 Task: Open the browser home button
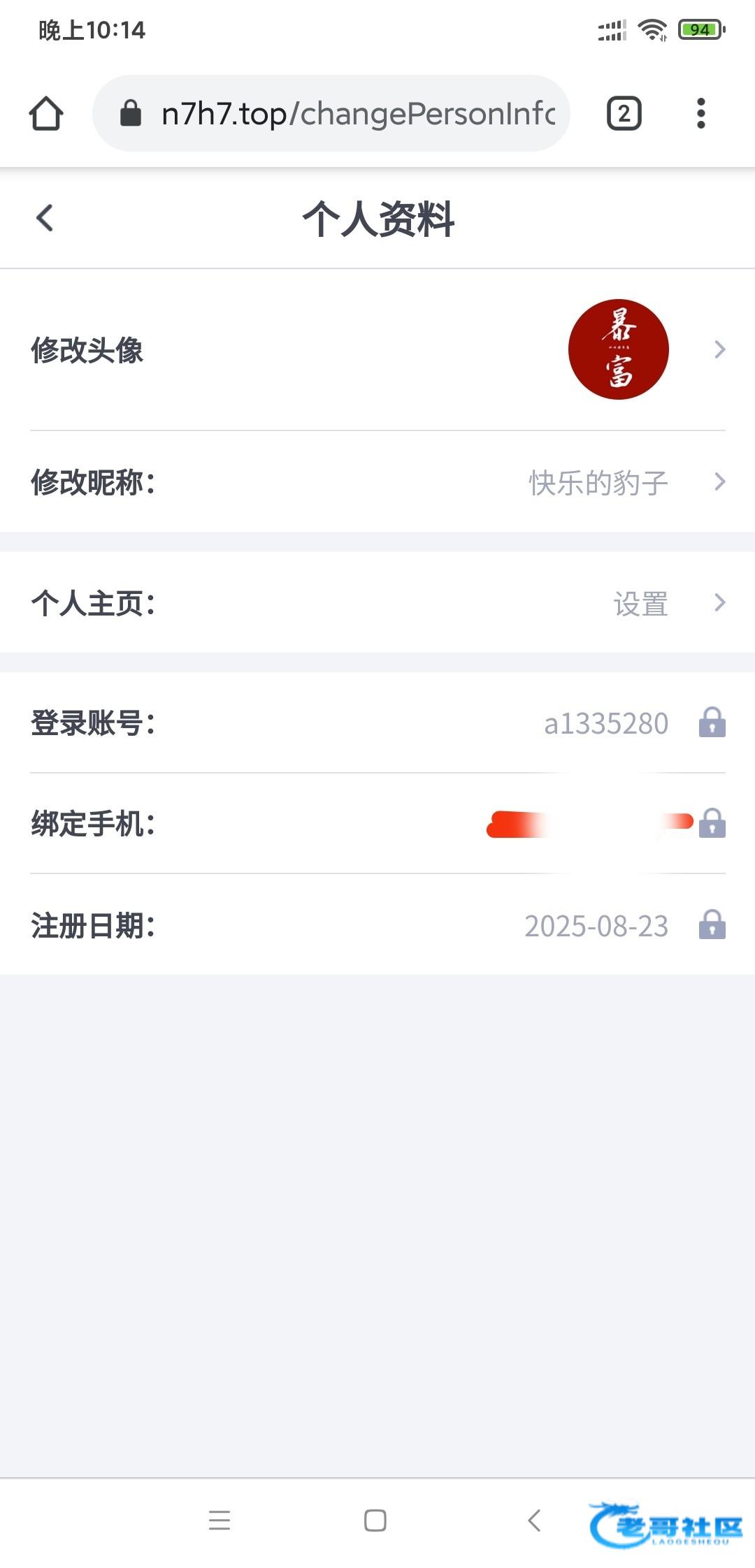[x=46, y=113]
